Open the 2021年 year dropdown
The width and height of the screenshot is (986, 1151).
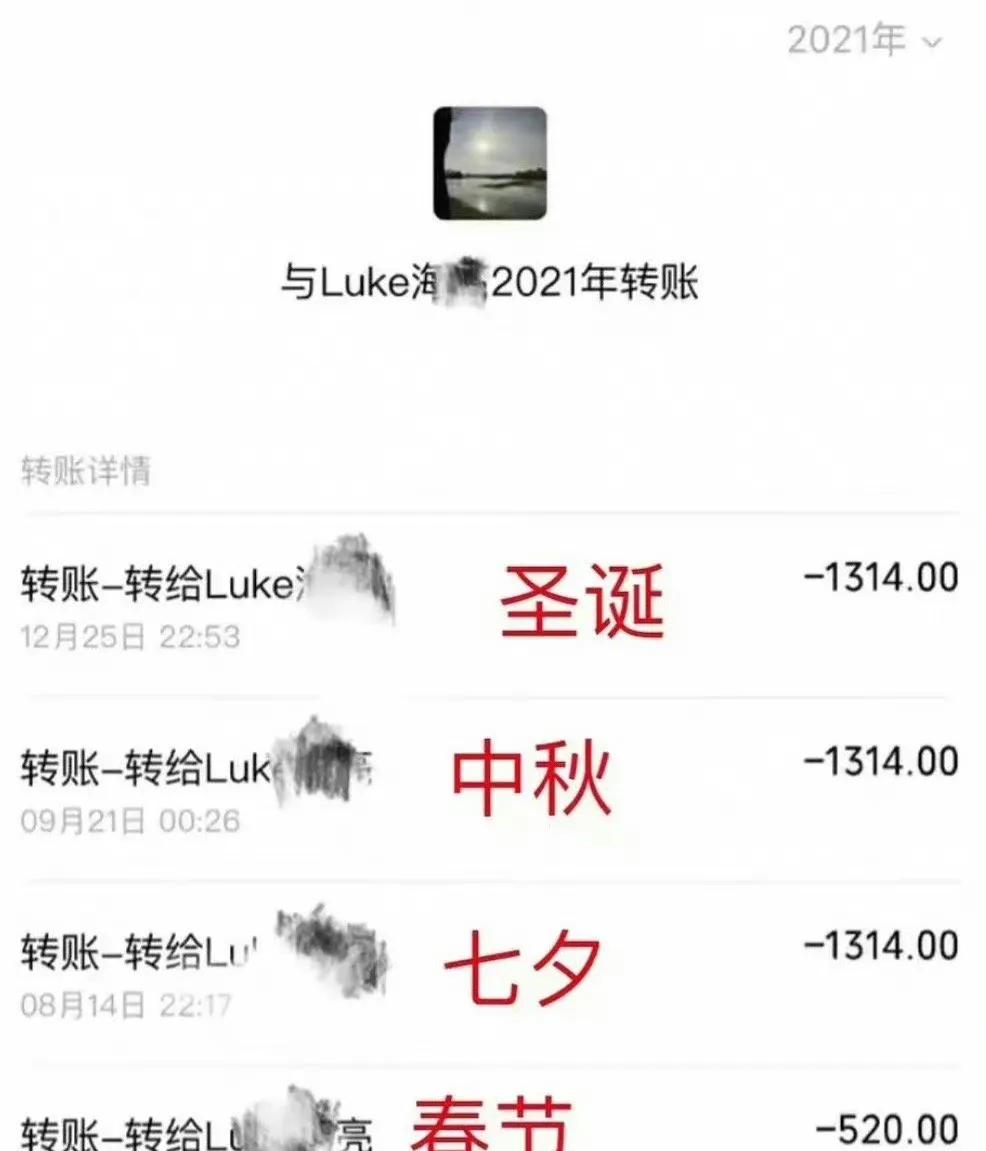point(864,41)
